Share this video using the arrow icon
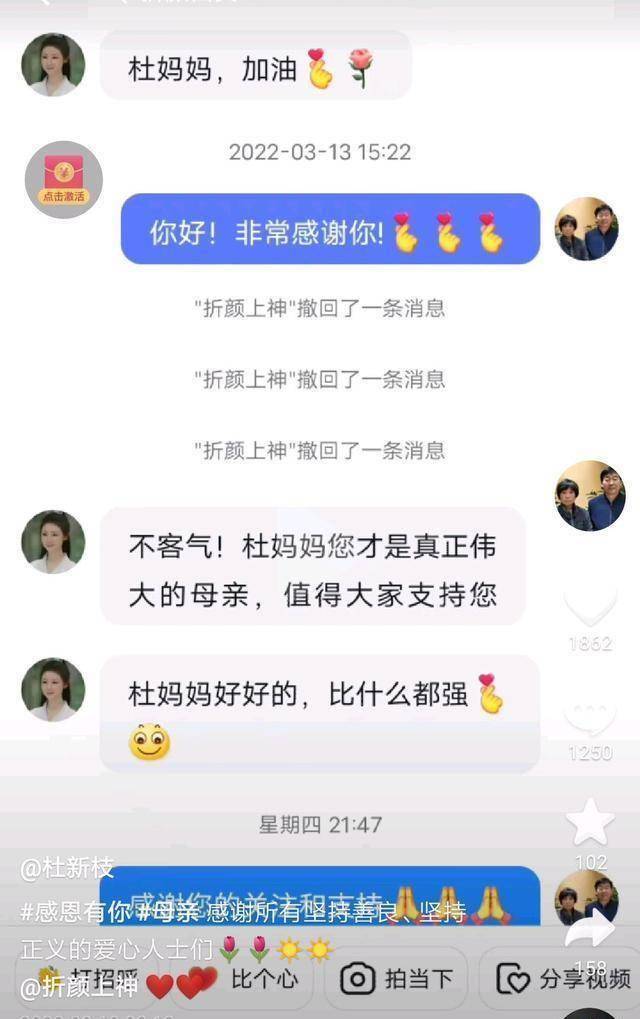This screenshot has width=640, height=1019. (590, 930)
